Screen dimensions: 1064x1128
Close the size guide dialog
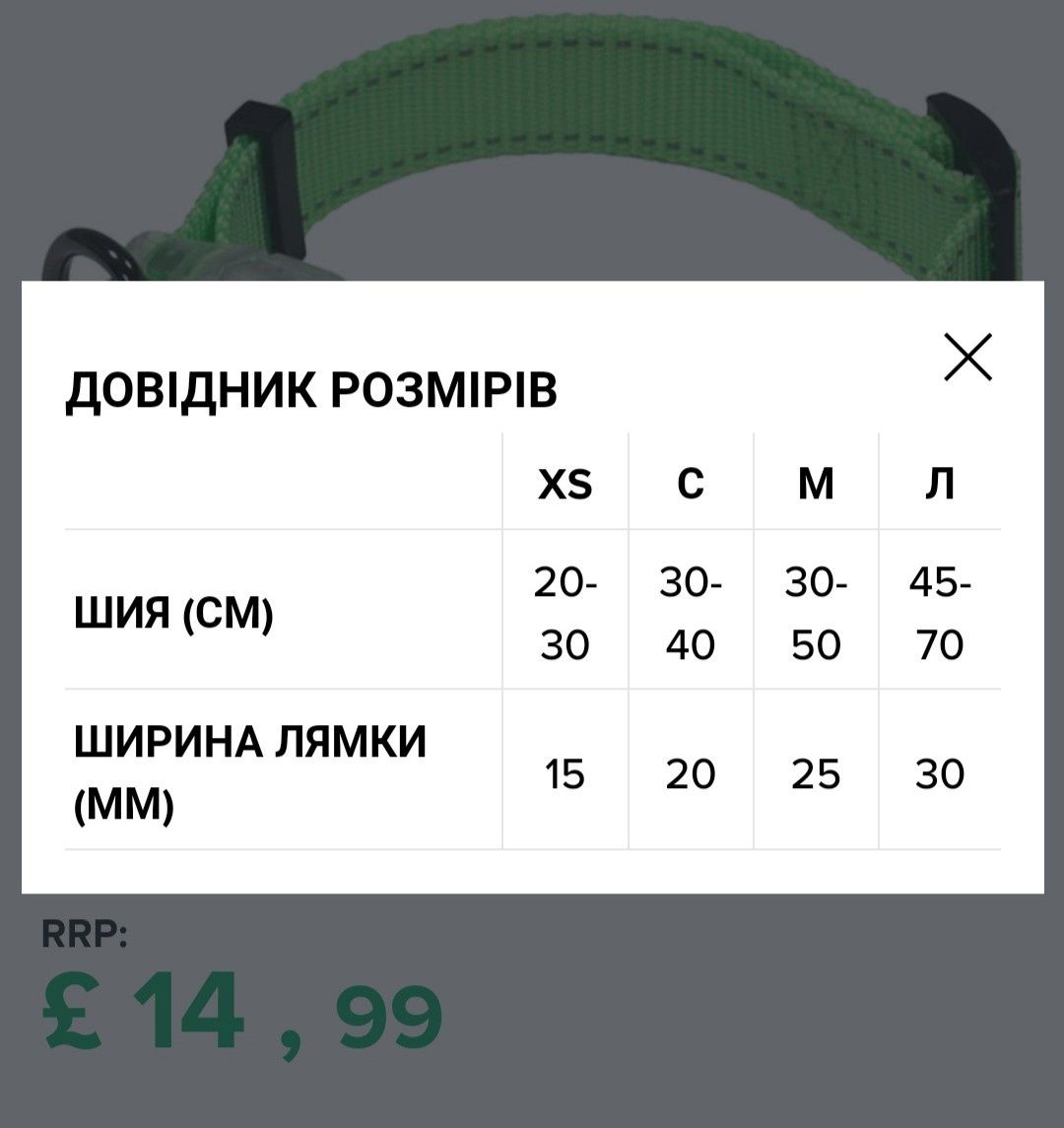967,357
